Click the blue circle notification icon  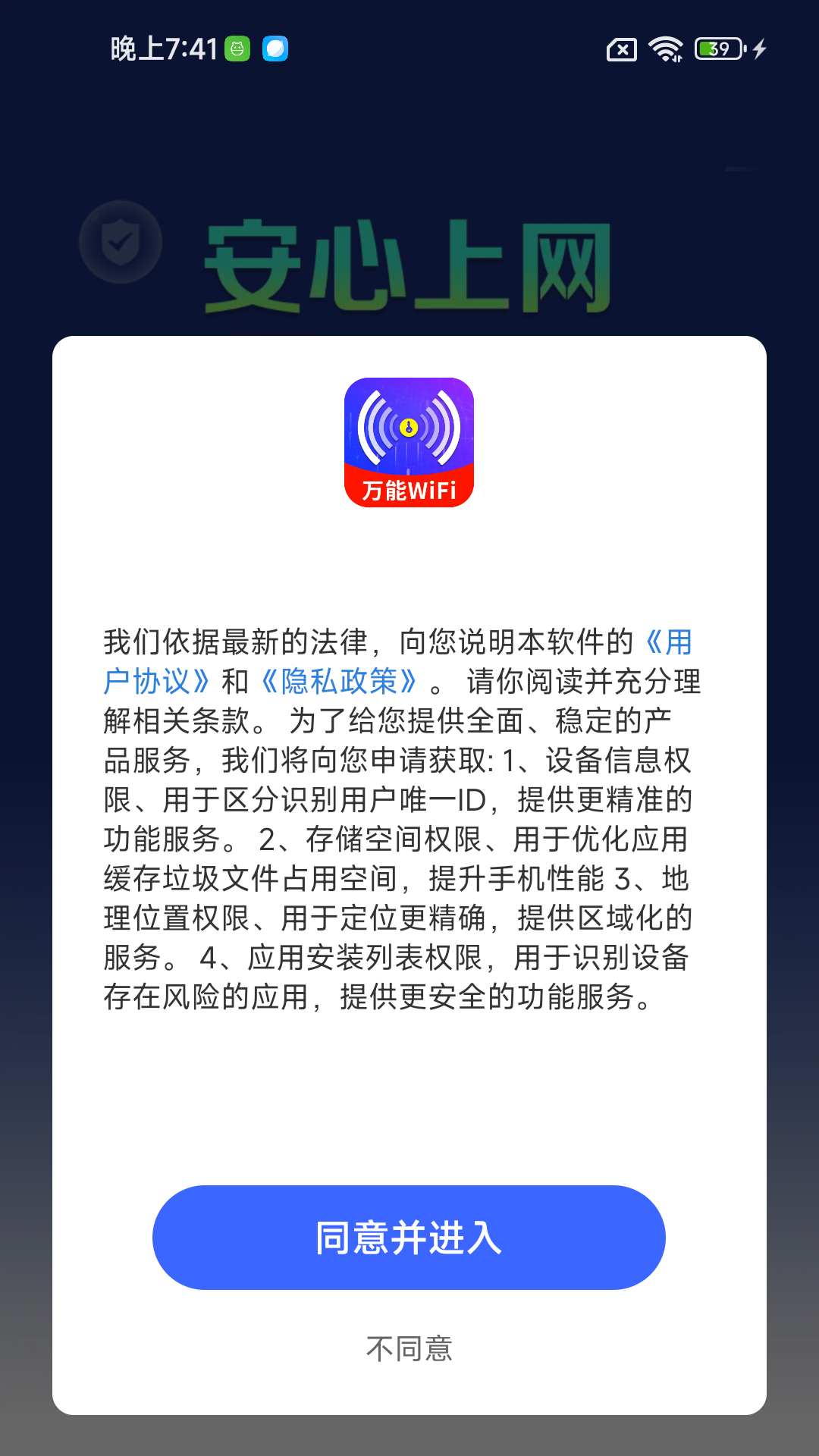[275, 47]
